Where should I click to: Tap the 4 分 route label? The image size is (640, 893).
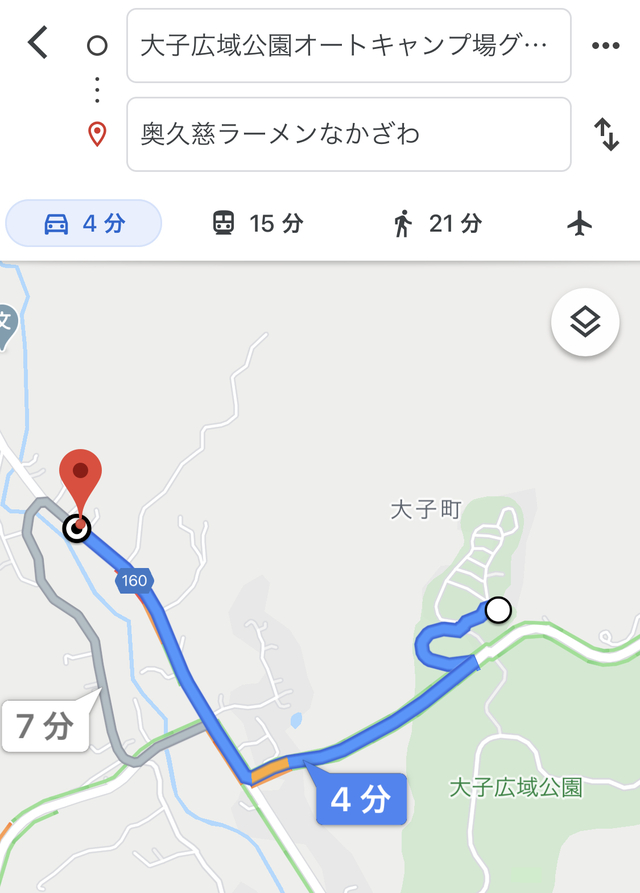360,800
